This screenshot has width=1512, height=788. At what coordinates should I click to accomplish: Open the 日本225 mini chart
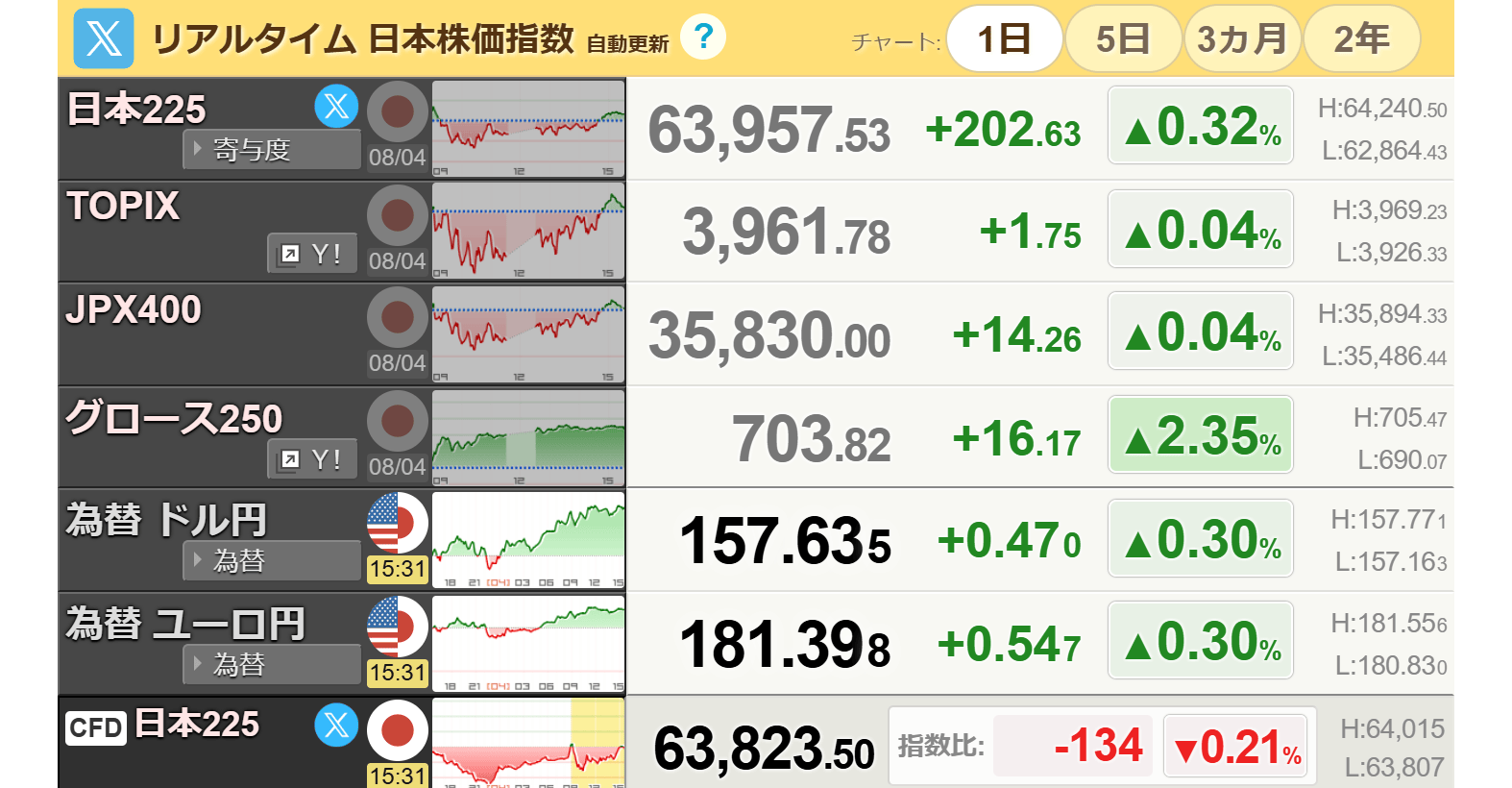click(528, 129)
